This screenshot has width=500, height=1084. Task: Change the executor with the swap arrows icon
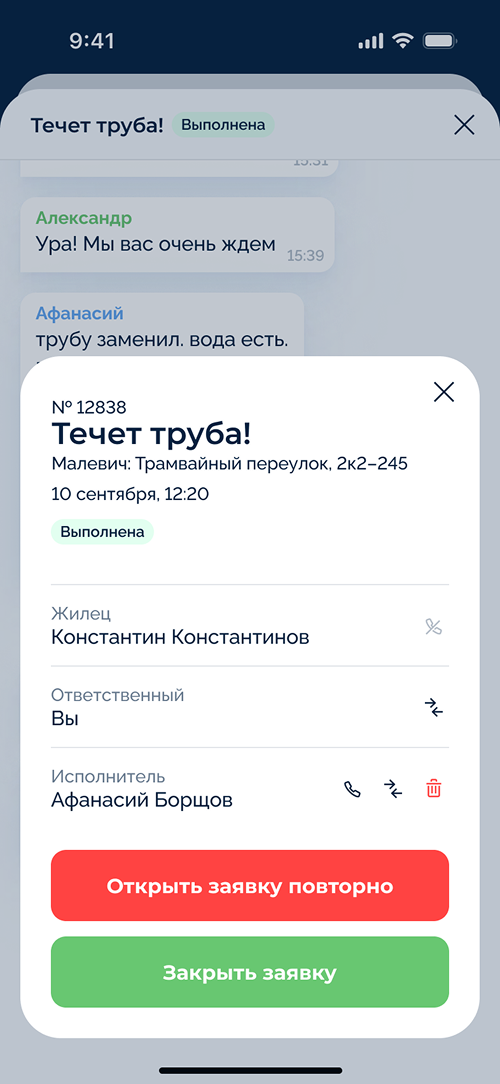coord(393,789)
